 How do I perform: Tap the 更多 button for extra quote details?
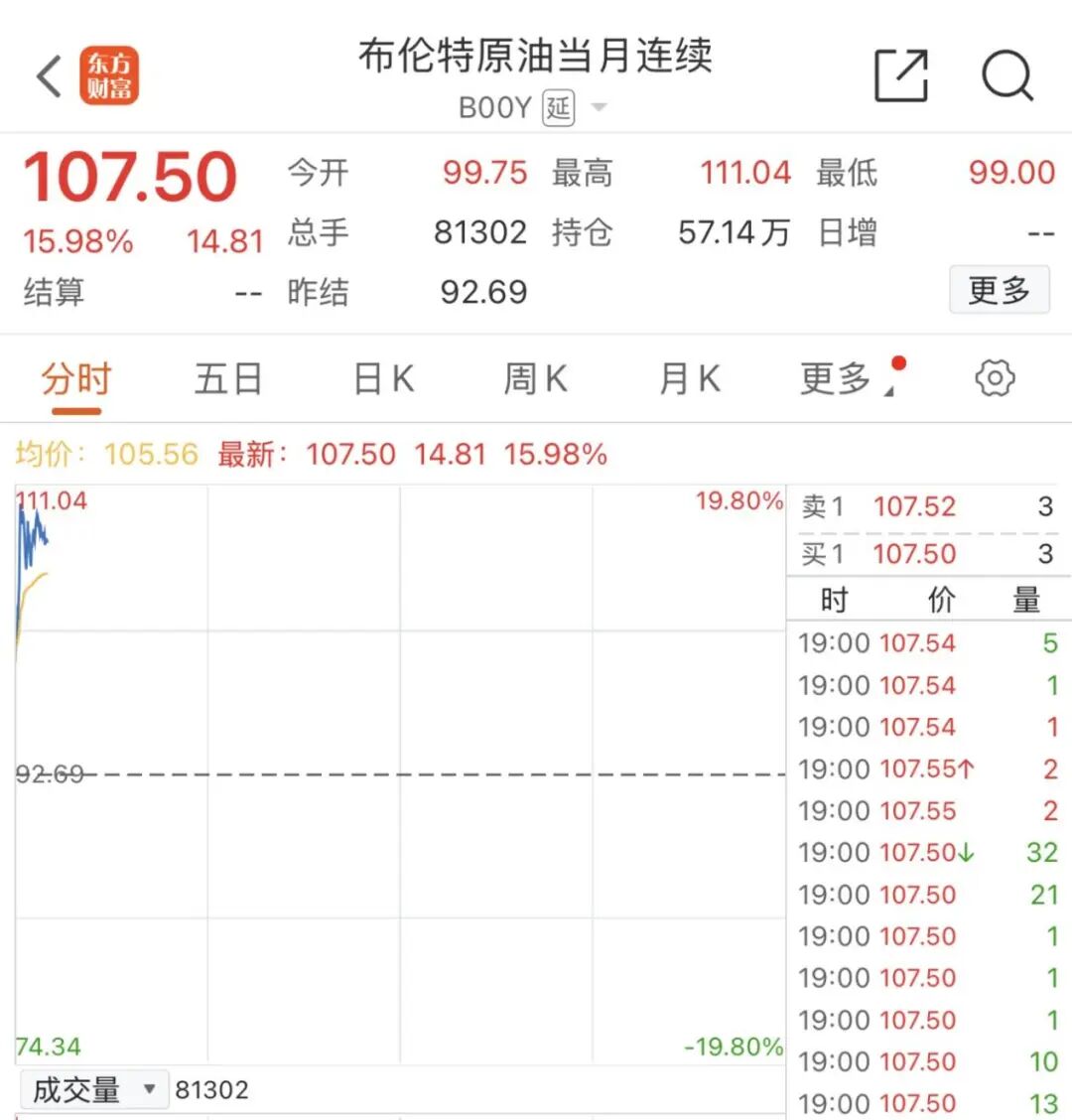[x=1000, y=290]
